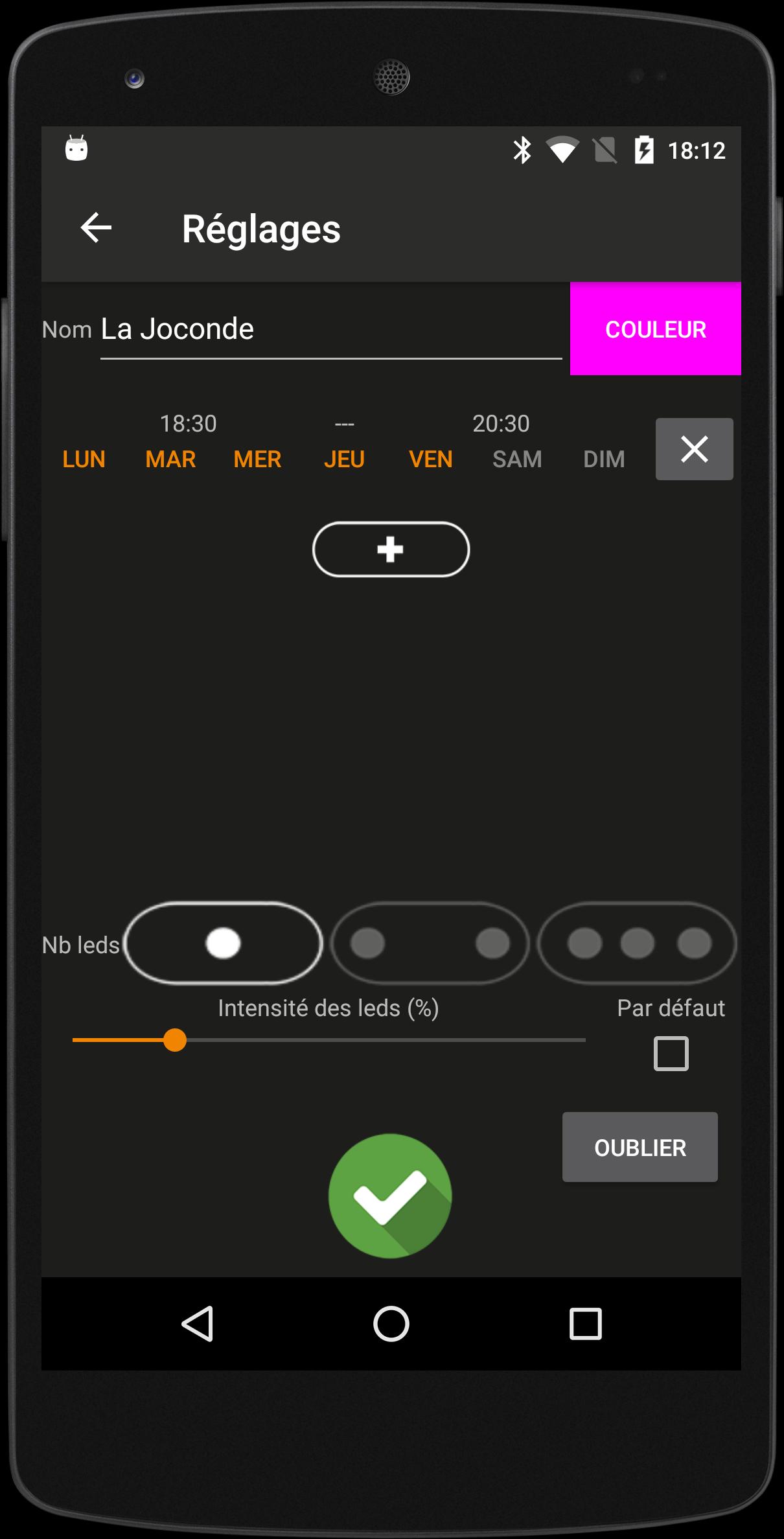Image resolution: width=784 pixels, height=1539 pixels.
Task: Toggle the LUN day
Action: (84, 459)
